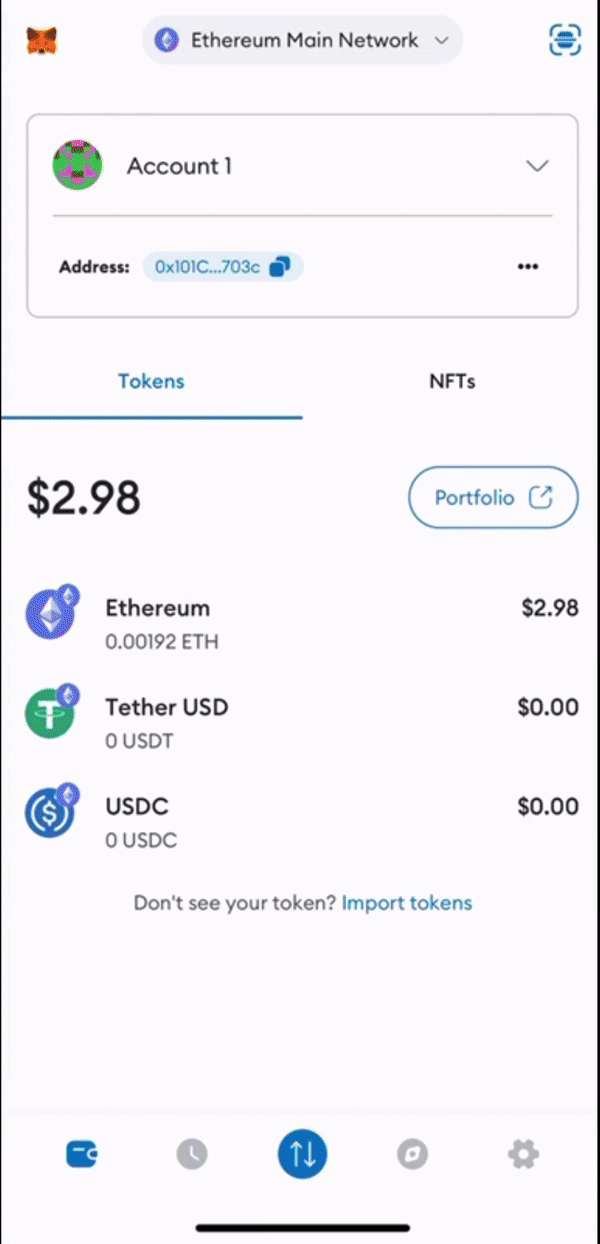This screenshot has height=1244, width=600.
Task: Open settings from the gear icon
Action: (x=523, y=1155)
